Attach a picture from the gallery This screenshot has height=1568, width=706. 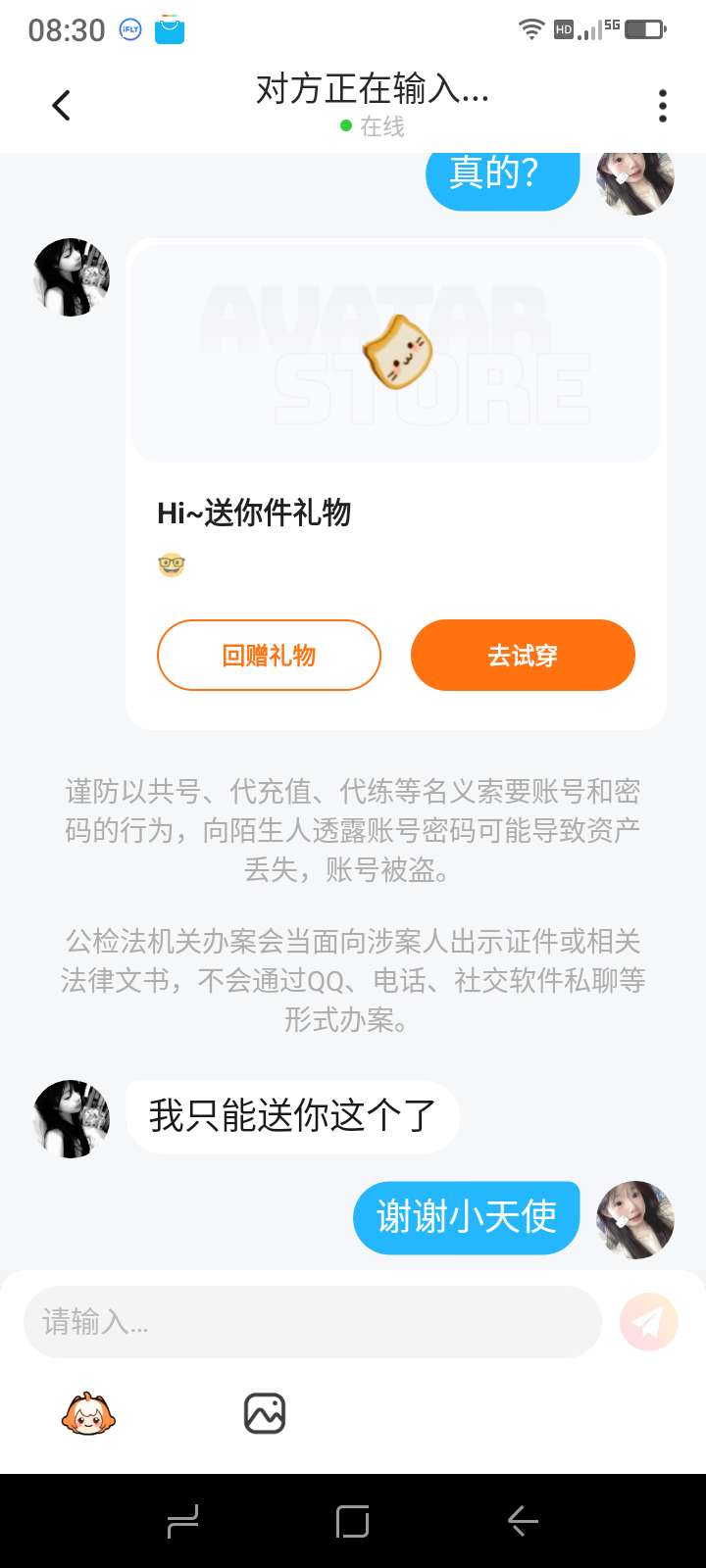(265, 1413)
